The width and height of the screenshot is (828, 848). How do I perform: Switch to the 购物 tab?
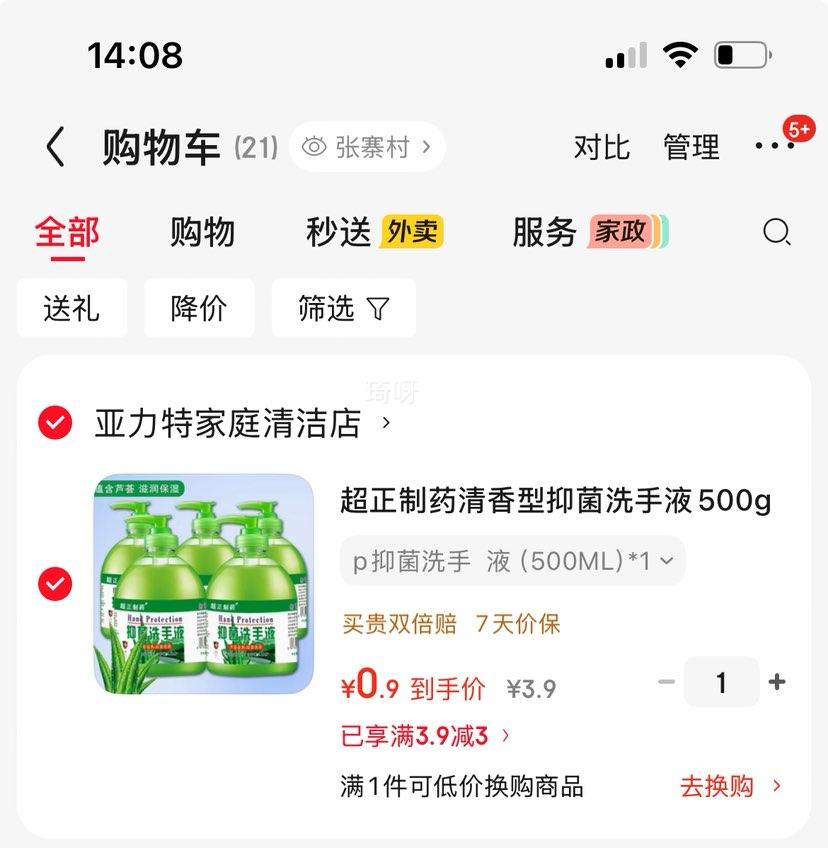pyautogui.click(x=202, y=232)
